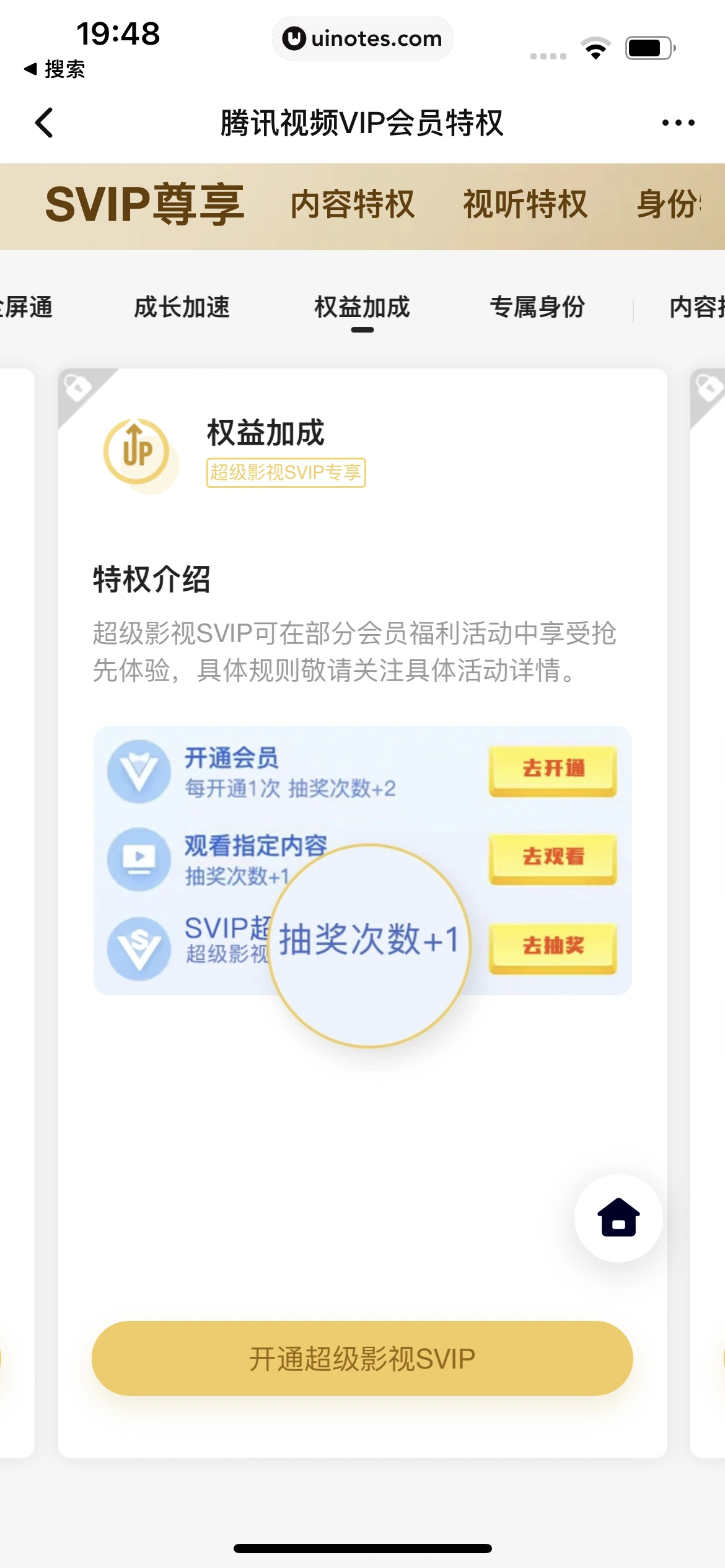Switch to the SVIP尊享 tab
Screen dimensions: 725x1568
(145, 205)
